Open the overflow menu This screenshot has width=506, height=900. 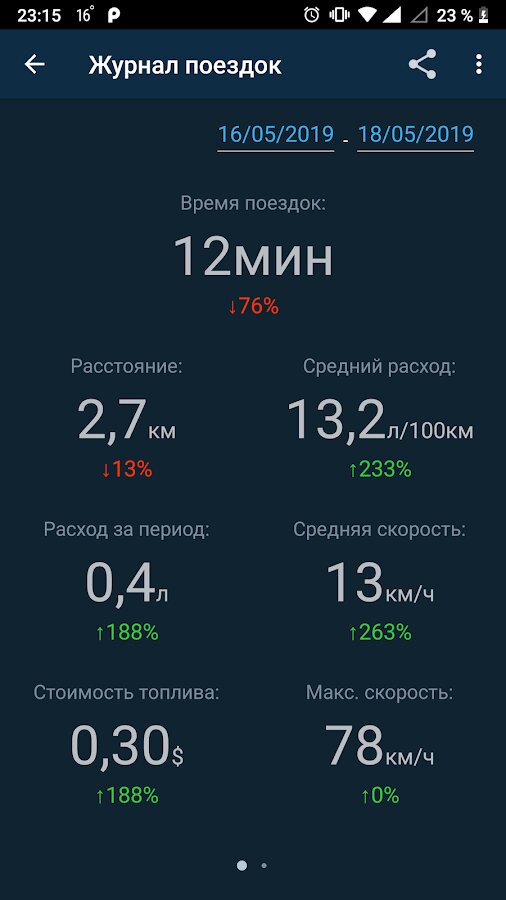click(x=478, y=64)
